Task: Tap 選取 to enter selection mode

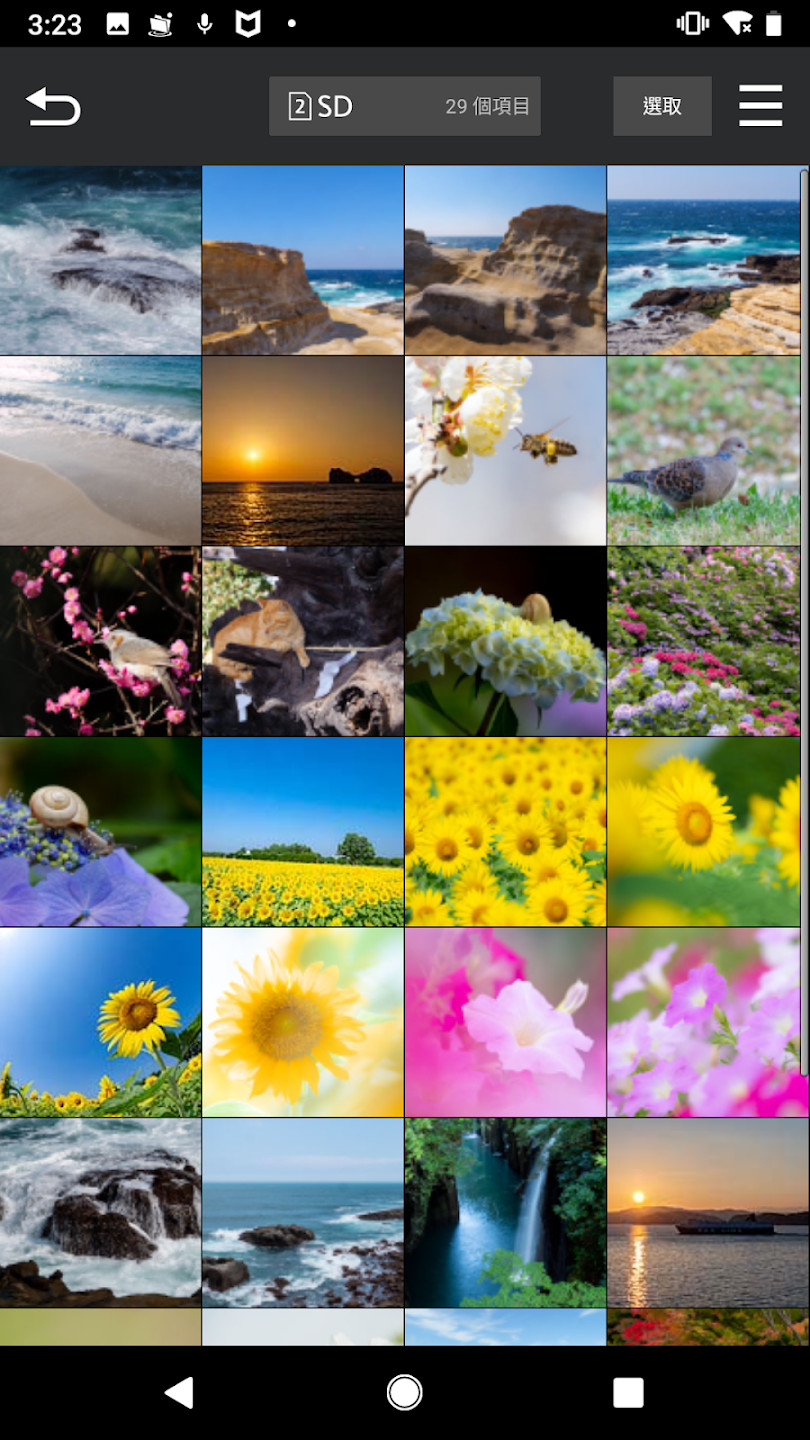Action: tap(662, 105)
